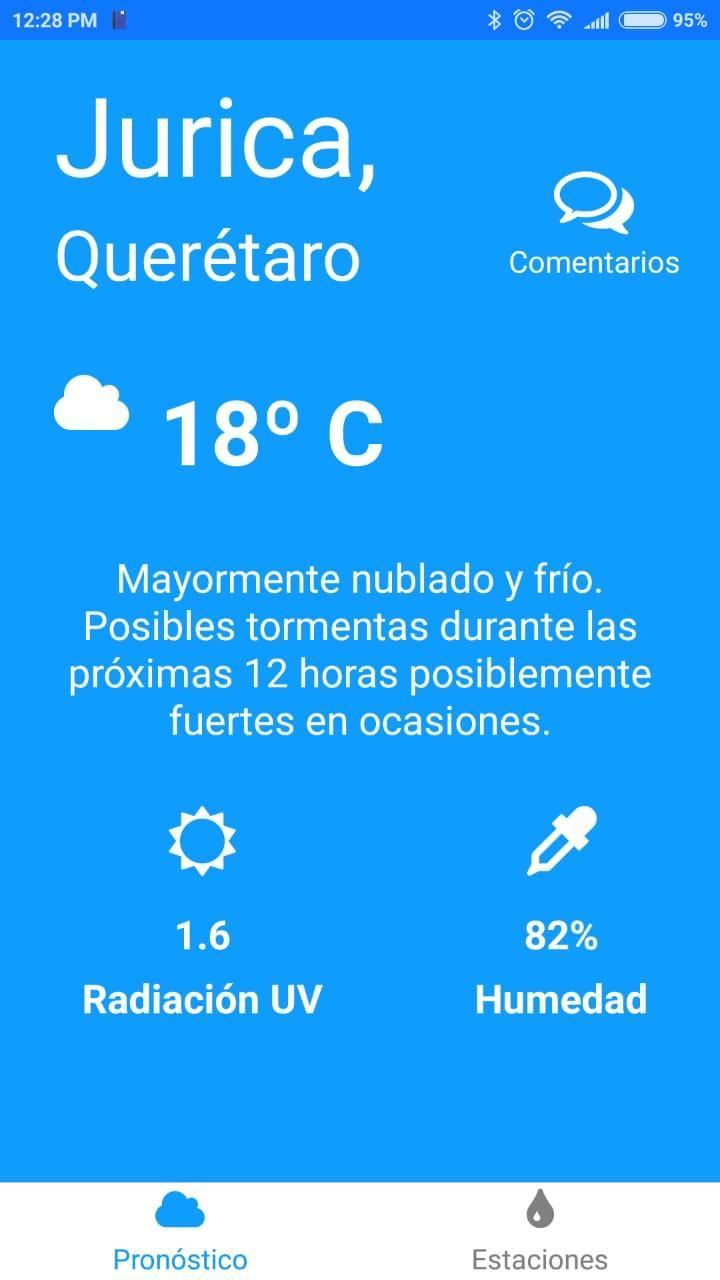The height and width of the screenshot is (1280, 720).
Task: Select the Pronóstico tab
Action: pyautogui.click(x=180, y=1231)
